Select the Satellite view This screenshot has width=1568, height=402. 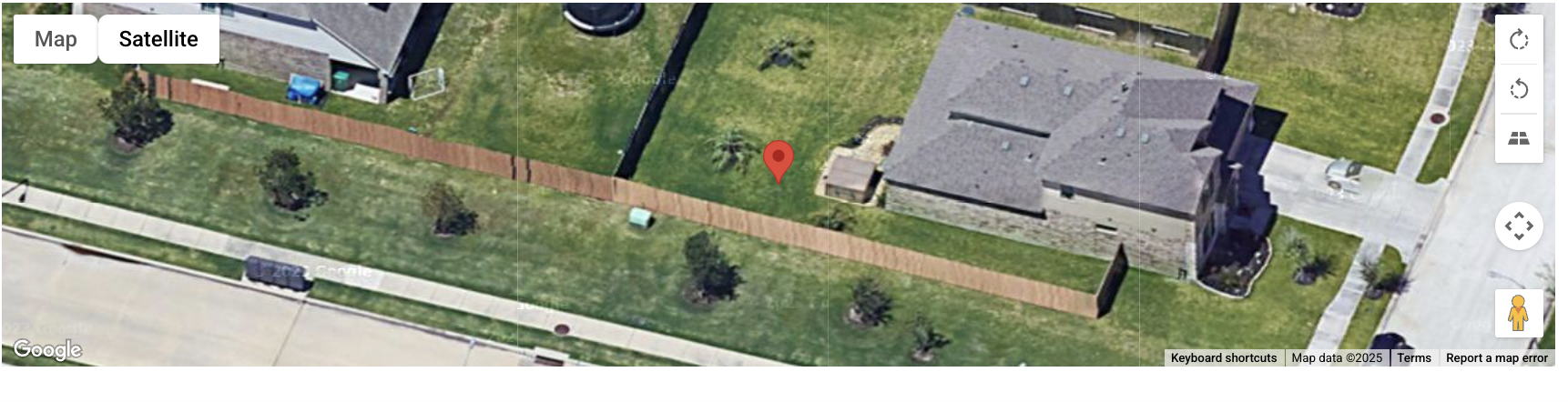tap(158, 39)
